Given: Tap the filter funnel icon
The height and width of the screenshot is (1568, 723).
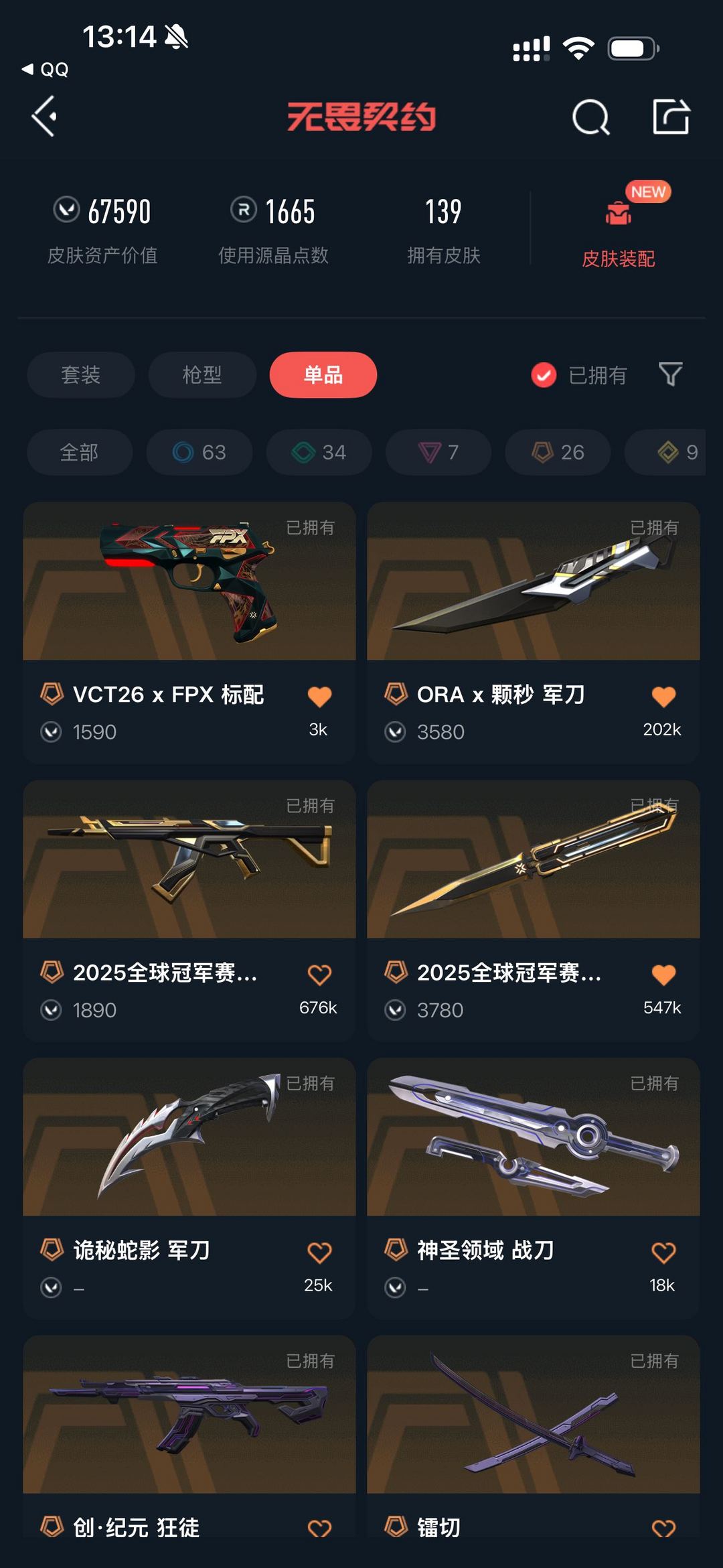Looking at the screenshot, I should point(671,375).
